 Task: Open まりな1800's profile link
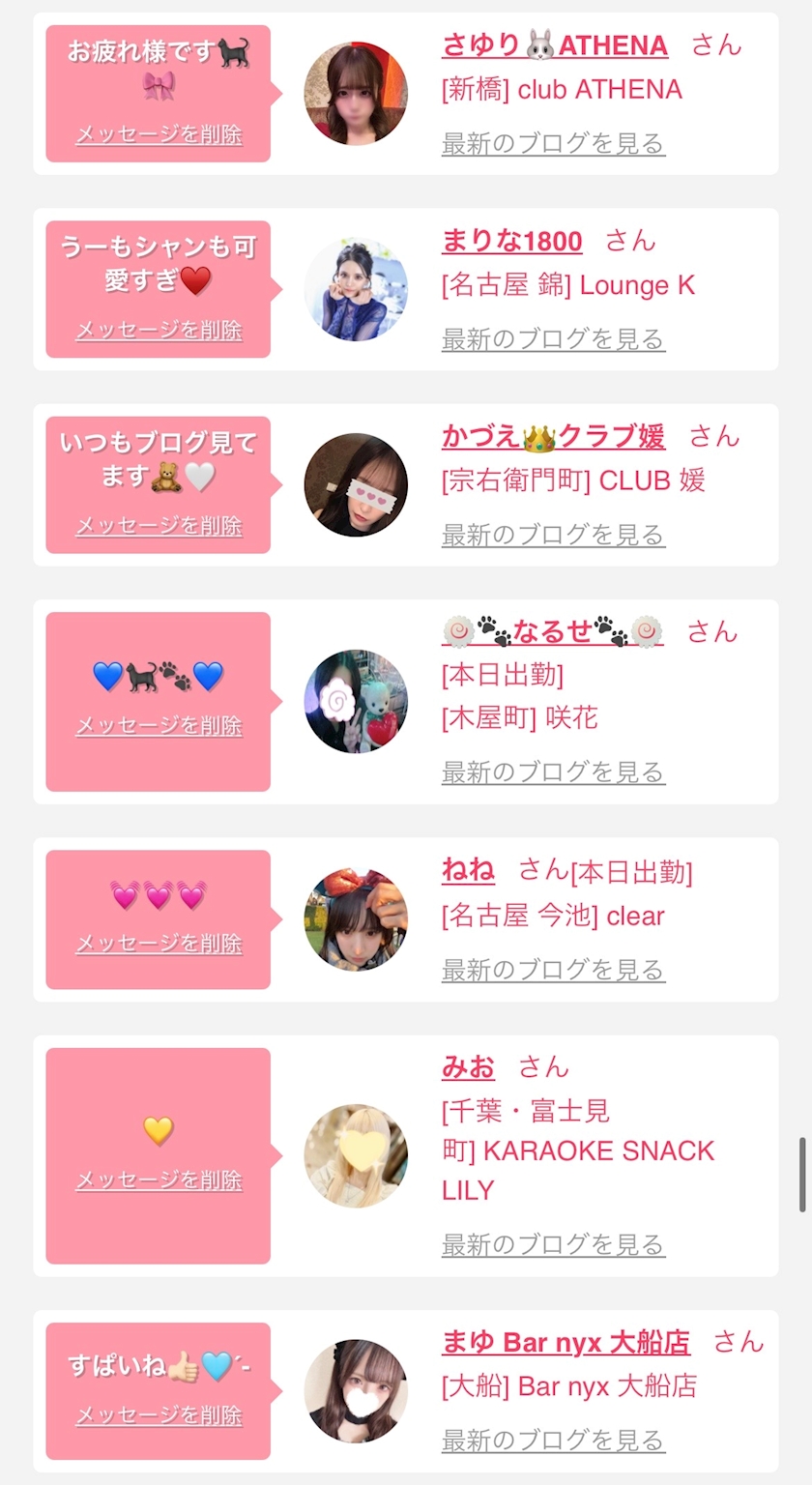[512, 240]
